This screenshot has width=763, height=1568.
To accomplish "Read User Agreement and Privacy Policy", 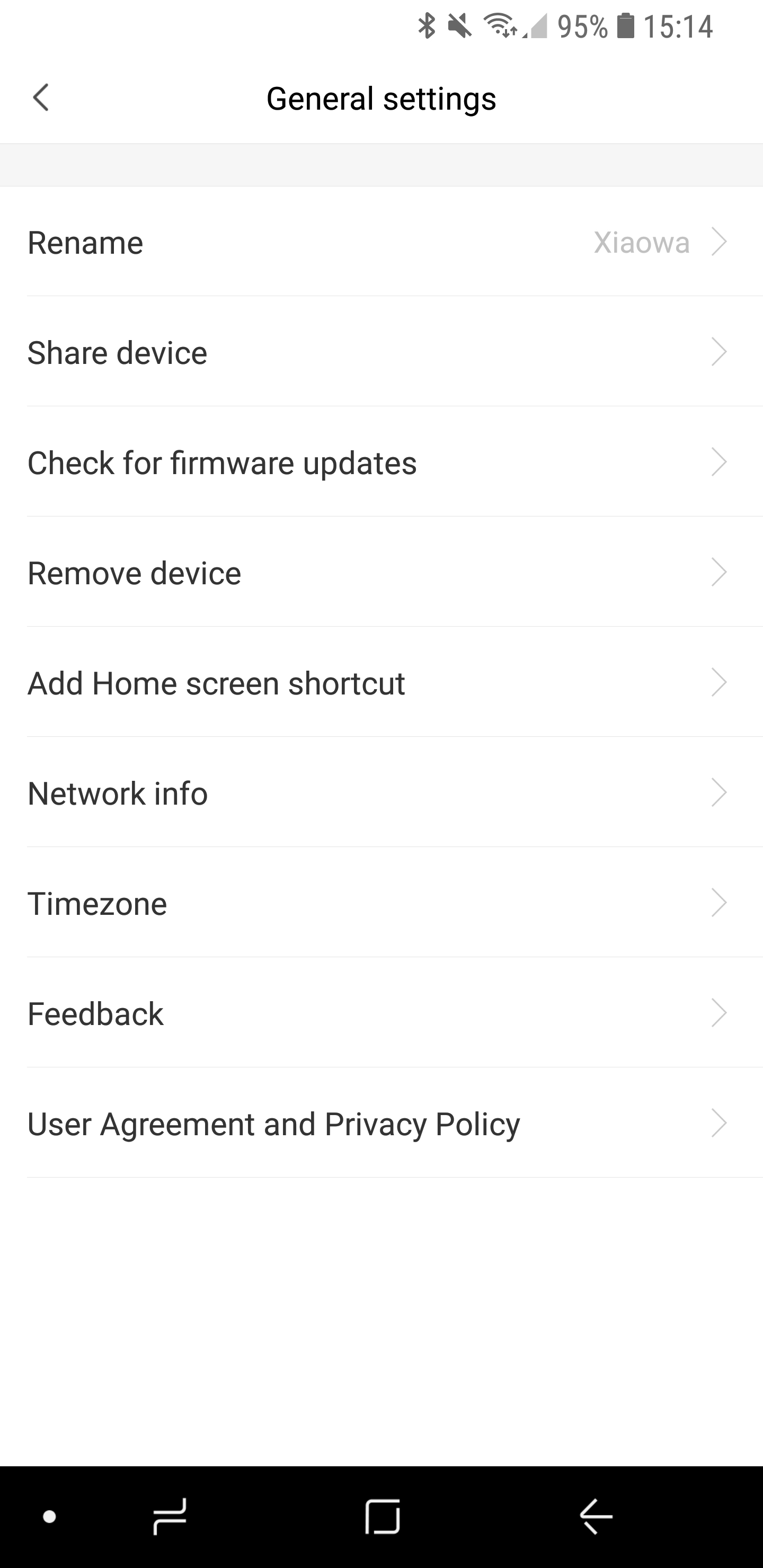I will 381,1124.
